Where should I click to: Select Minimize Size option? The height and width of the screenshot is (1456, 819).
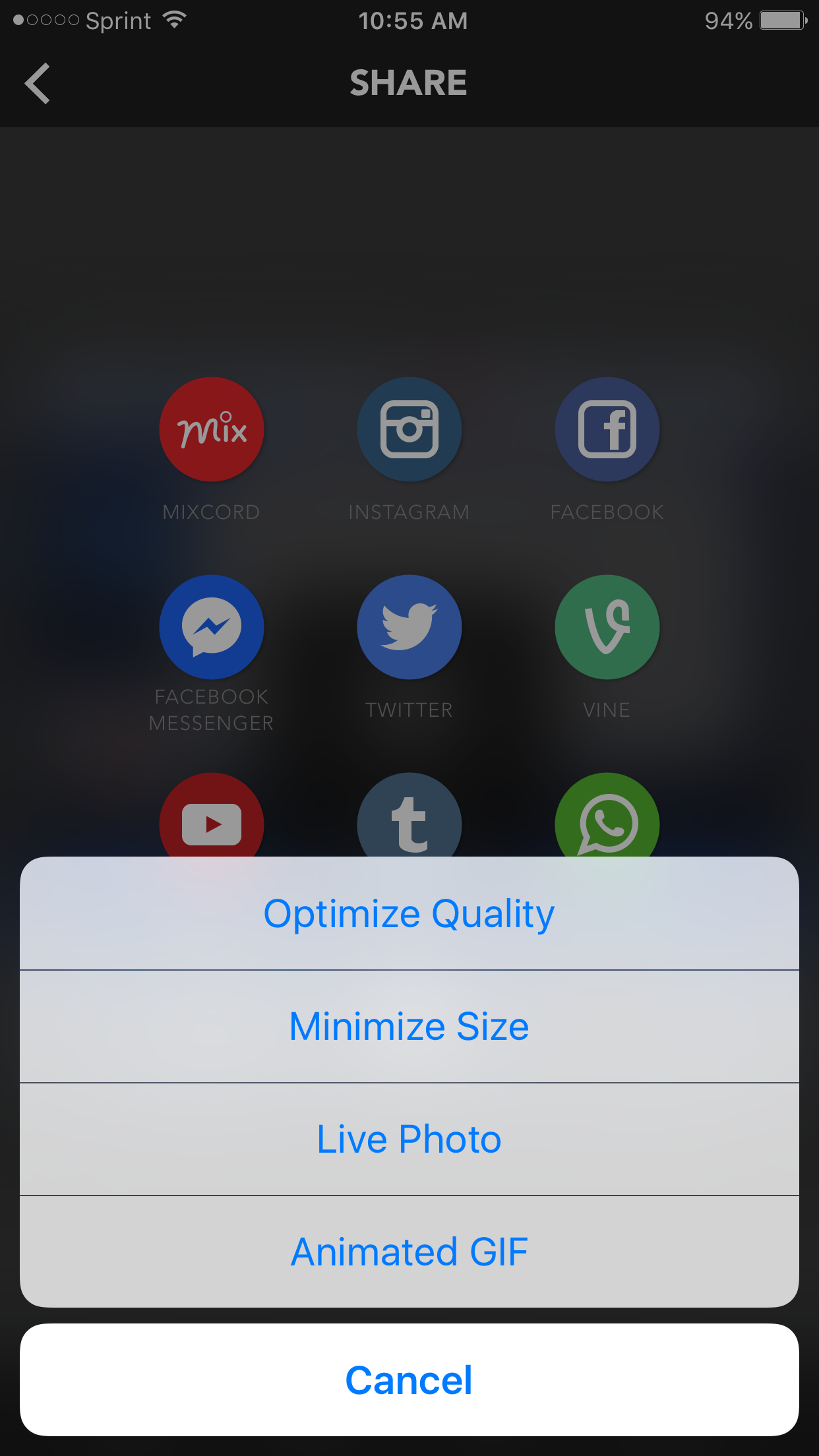pyautogui.click(x=409, y=1026)
